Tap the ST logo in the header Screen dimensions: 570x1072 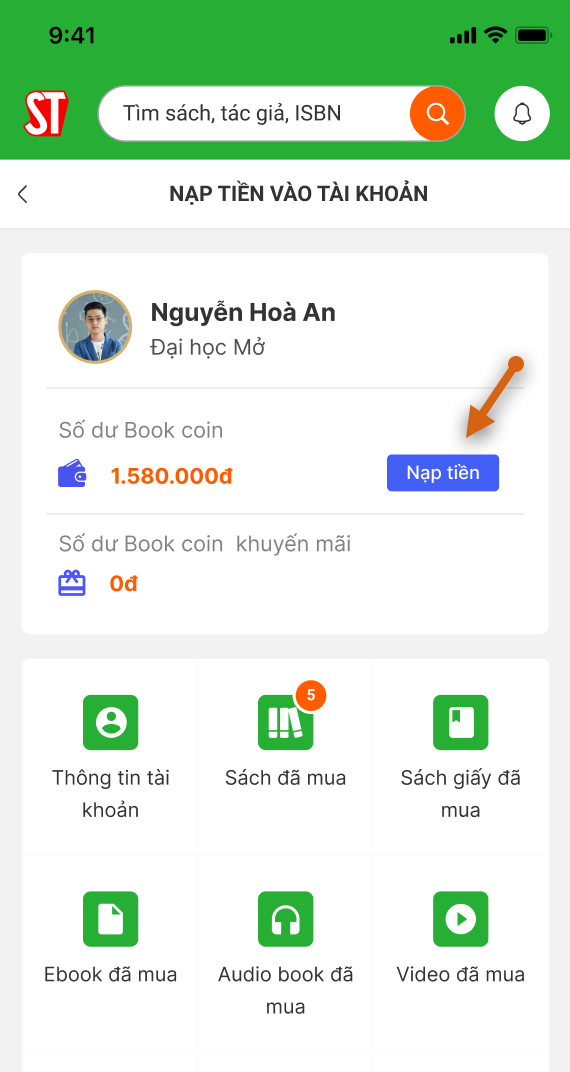coord(46,113)
